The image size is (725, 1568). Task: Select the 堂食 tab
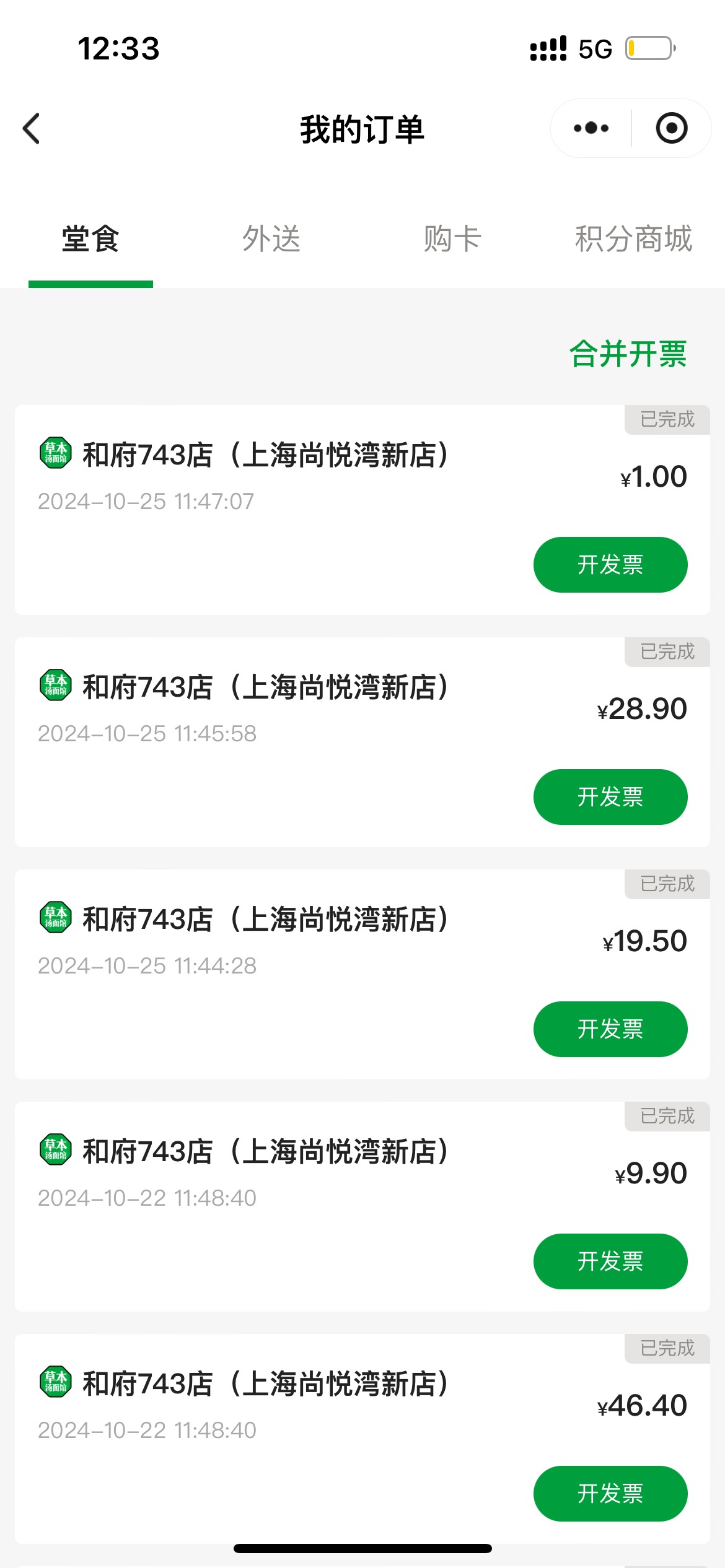point(90,239)
